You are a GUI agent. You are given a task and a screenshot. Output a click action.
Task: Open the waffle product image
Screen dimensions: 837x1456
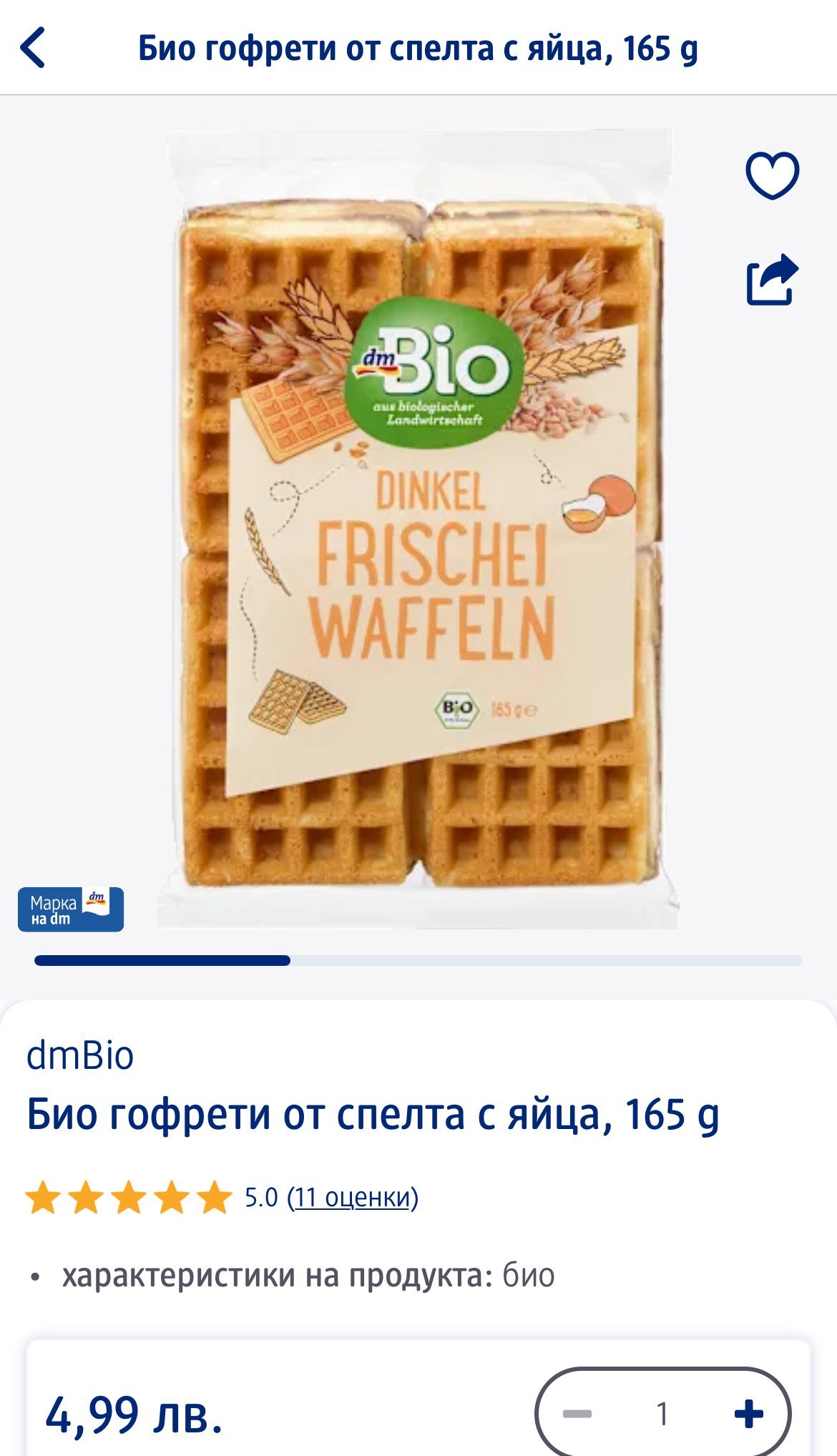(418, 529)
